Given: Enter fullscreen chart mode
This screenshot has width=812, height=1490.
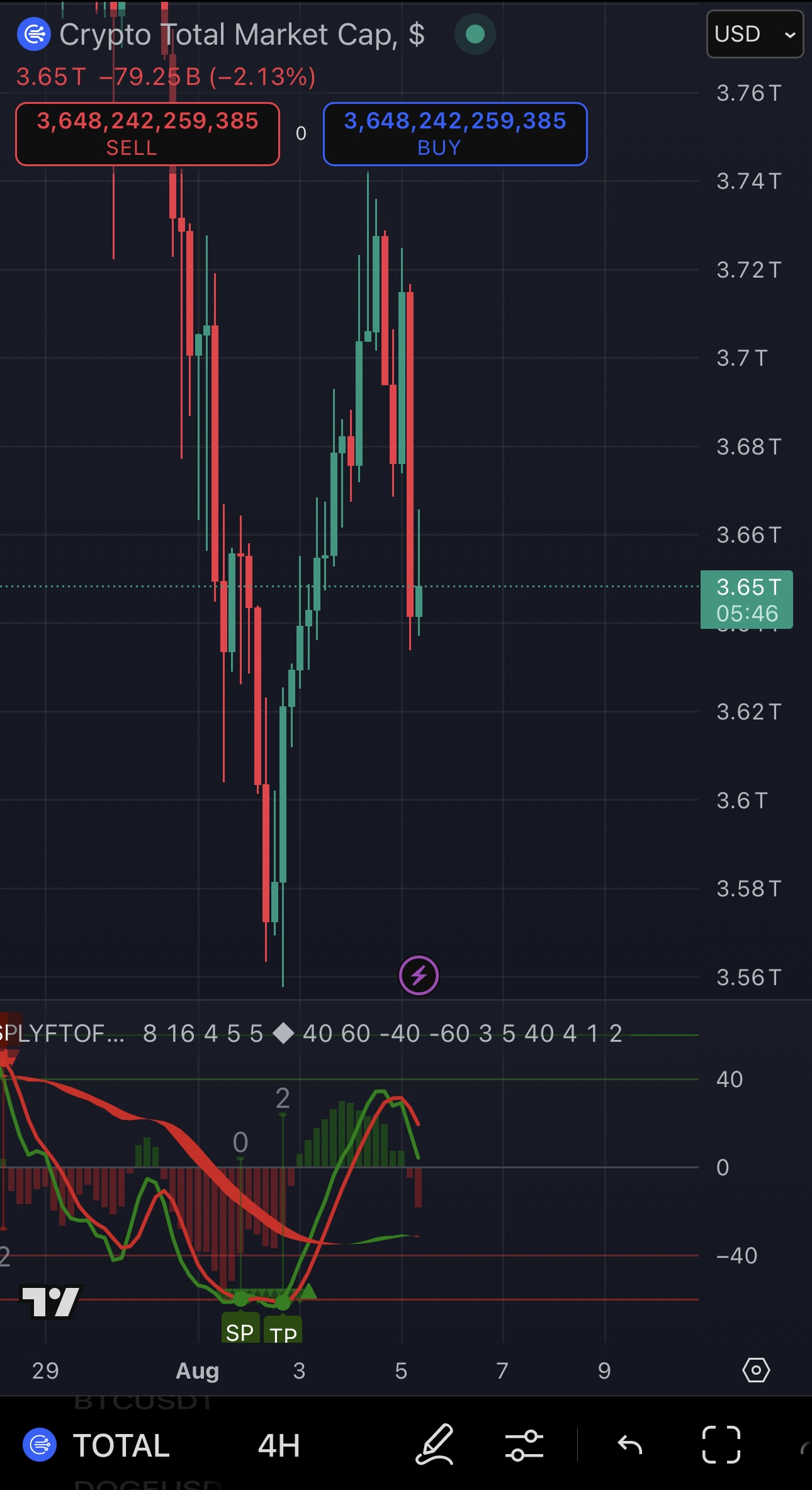Looking at the screenshot, I should [x=721, y=1445].
